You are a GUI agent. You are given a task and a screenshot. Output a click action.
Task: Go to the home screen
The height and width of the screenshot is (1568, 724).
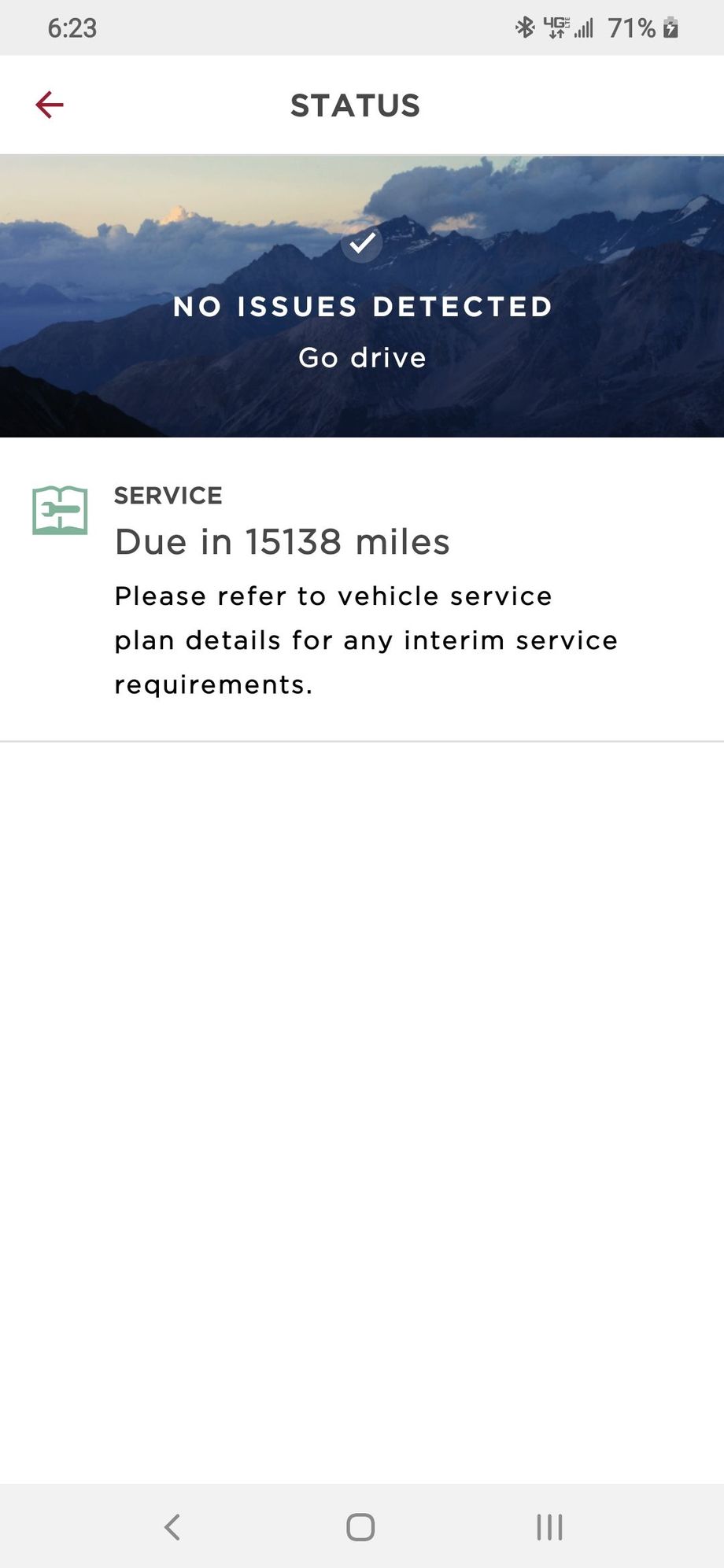coord(360,1527)
